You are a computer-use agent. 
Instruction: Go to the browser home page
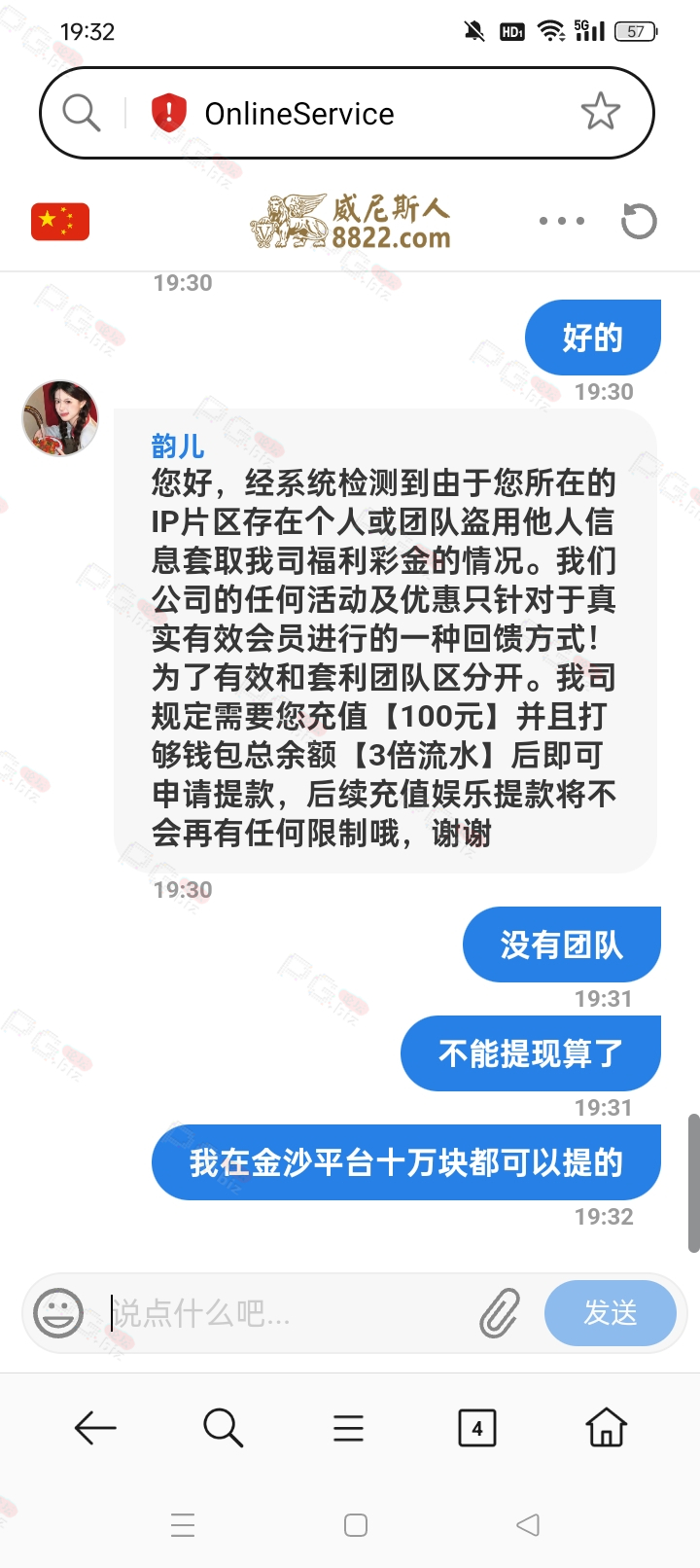coord(606,1427)
